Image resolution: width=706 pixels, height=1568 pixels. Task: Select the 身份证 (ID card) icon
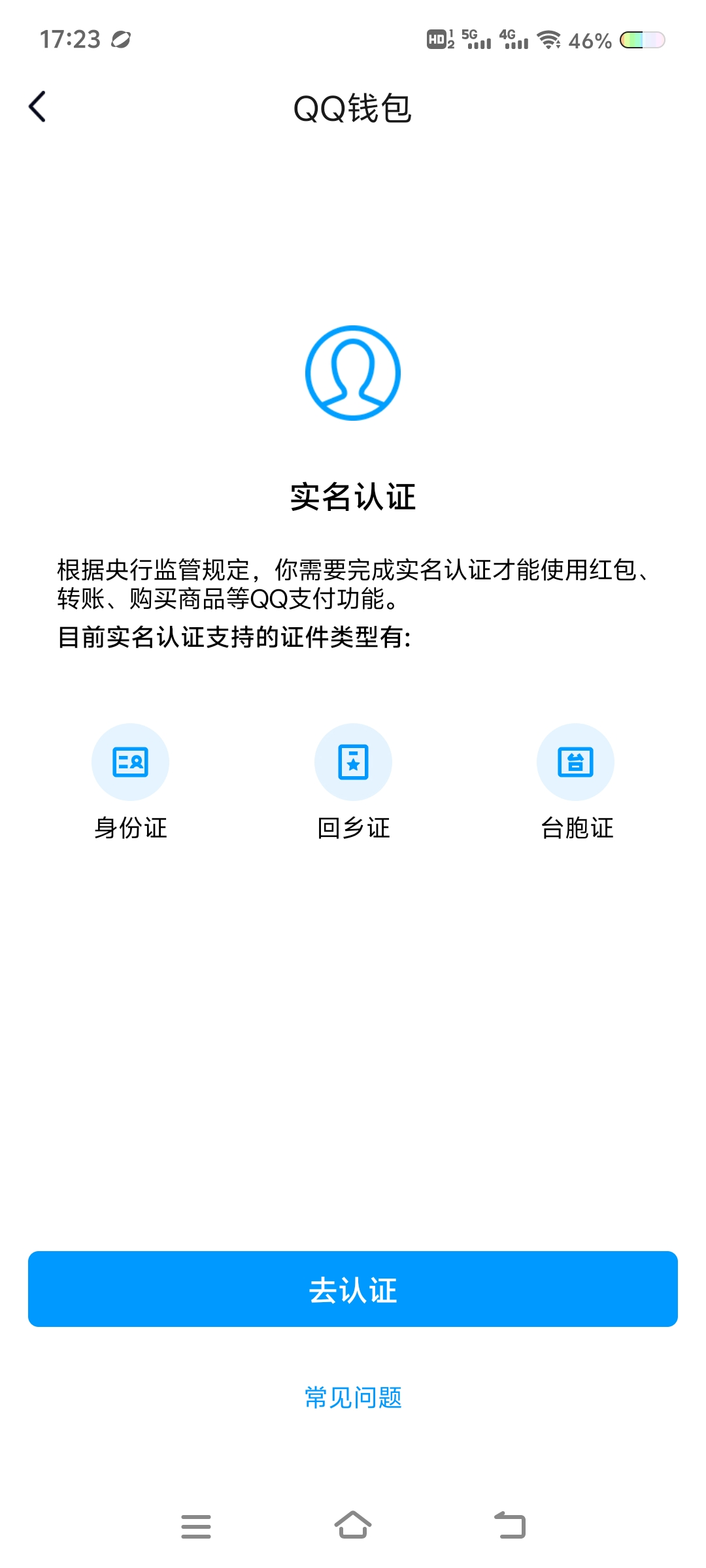pyautogui.click(x=130, y=761)
